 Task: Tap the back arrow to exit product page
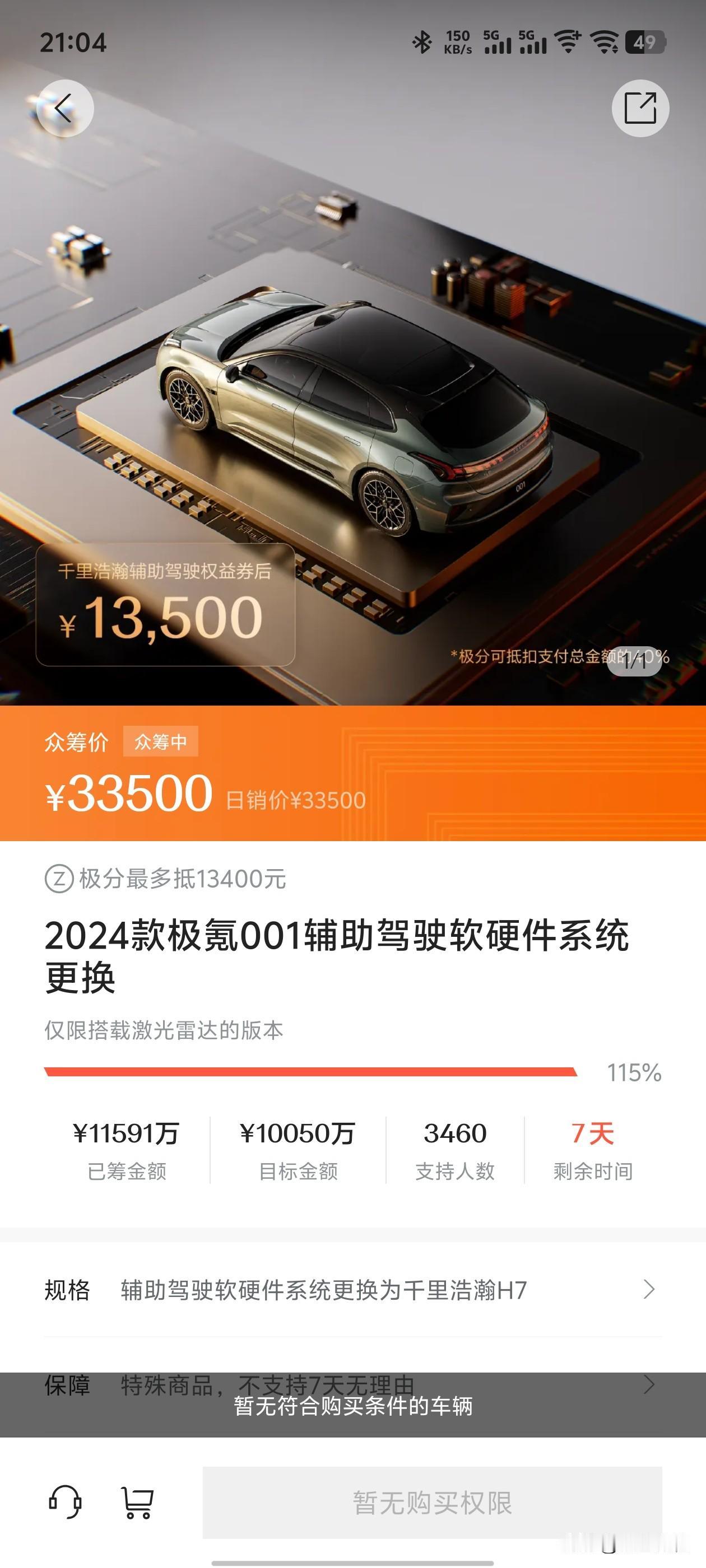click(64, 108)
